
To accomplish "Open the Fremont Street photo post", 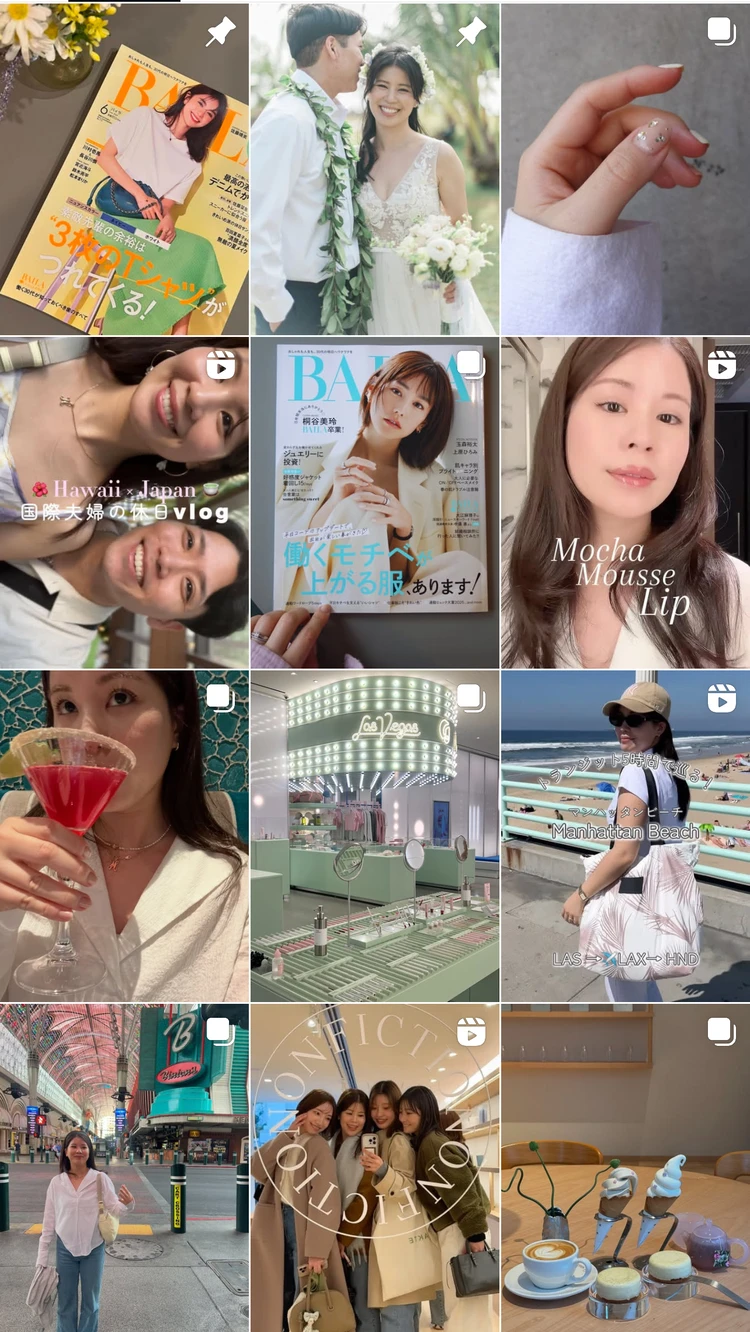I will coord(124,1168).
